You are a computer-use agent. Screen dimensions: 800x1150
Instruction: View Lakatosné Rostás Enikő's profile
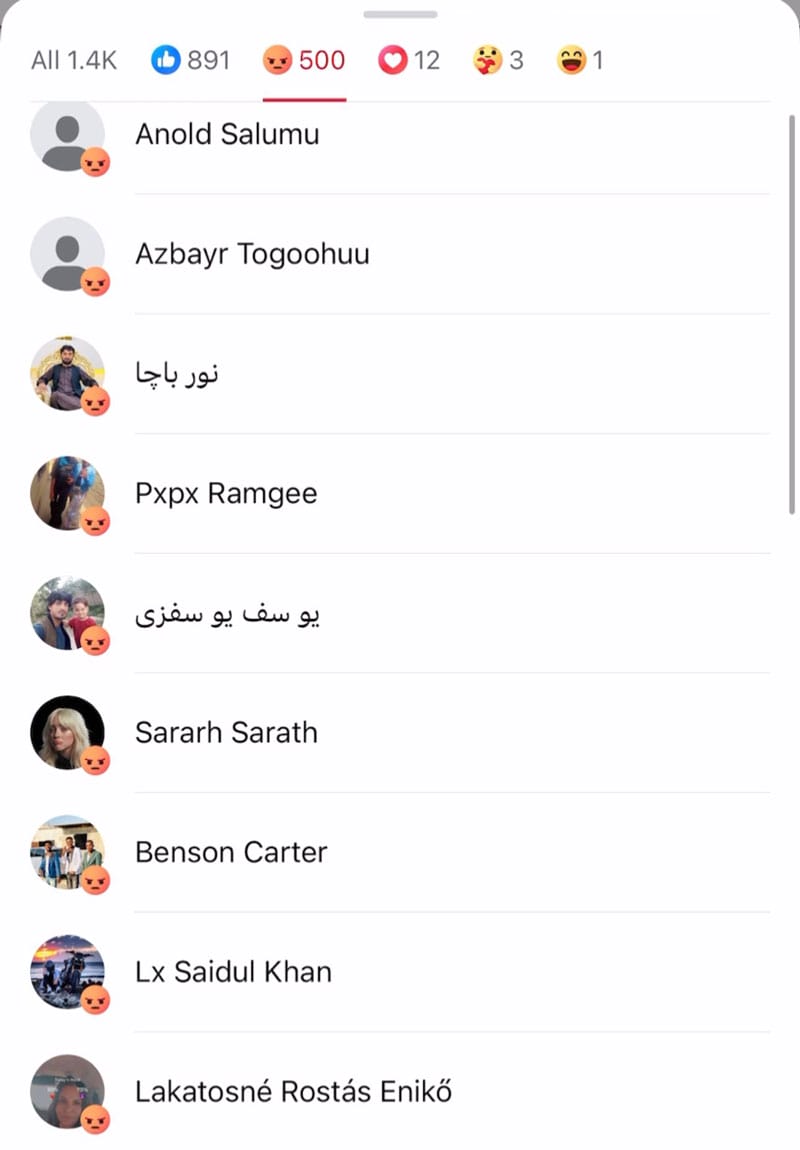[x=293, y=1091]
